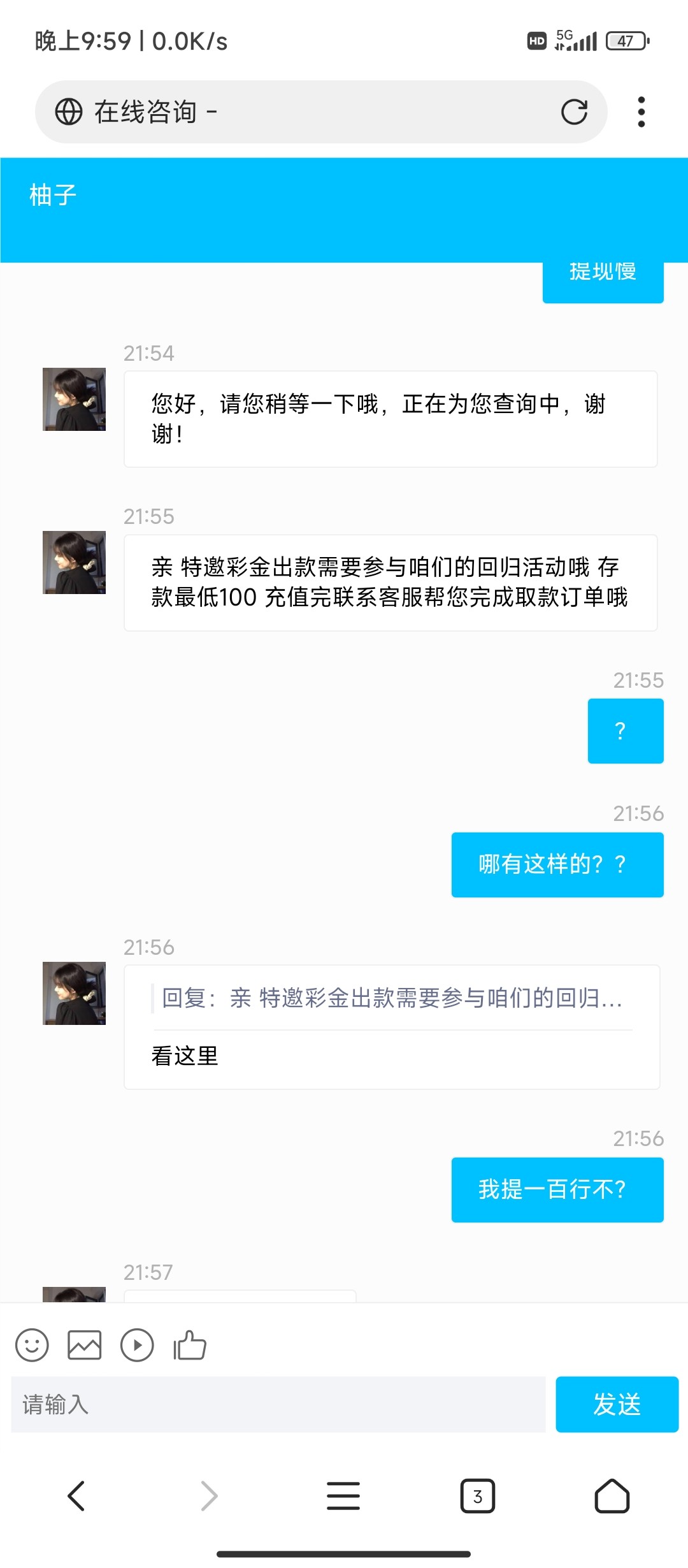This screenshot has height=1568, width=688.
Task: Tap the back arrow in navigation bar
Action: 75,1496
